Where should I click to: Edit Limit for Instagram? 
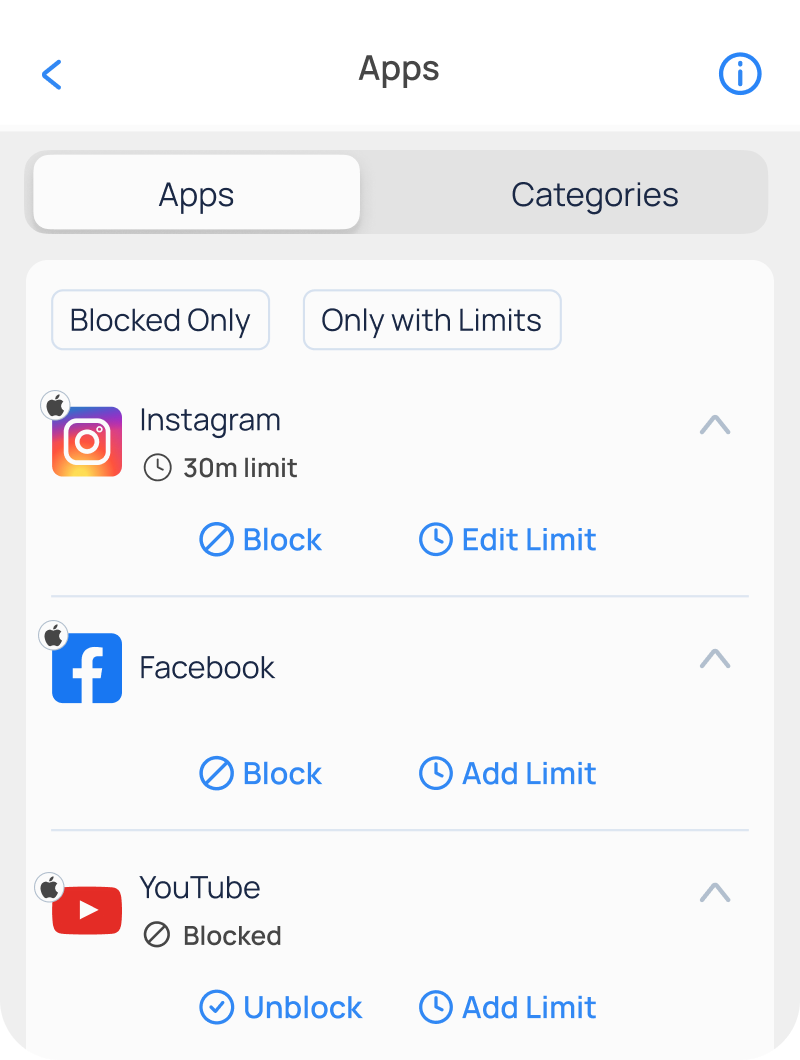507,540
